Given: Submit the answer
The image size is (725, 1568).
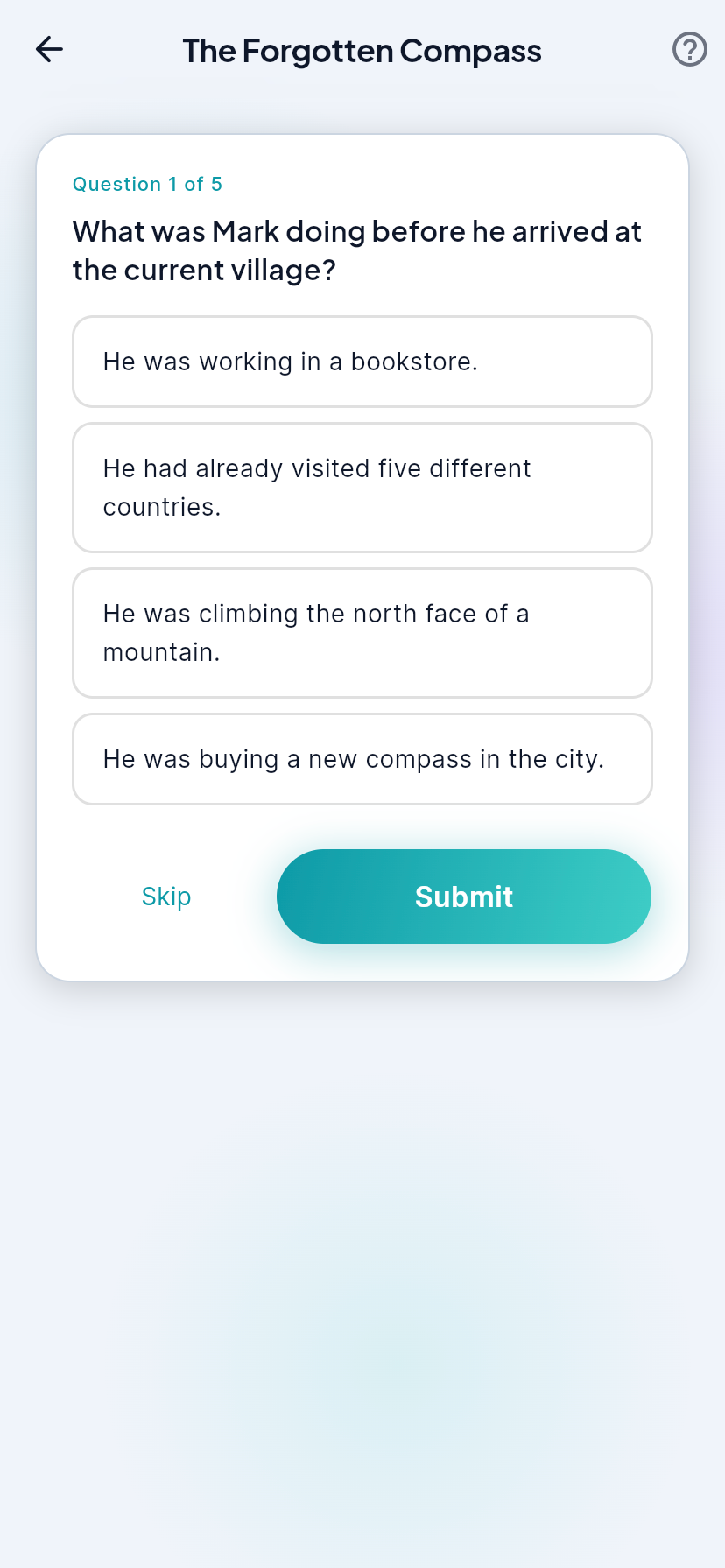Looking at the screenshot, I should [x=463, y=897].
